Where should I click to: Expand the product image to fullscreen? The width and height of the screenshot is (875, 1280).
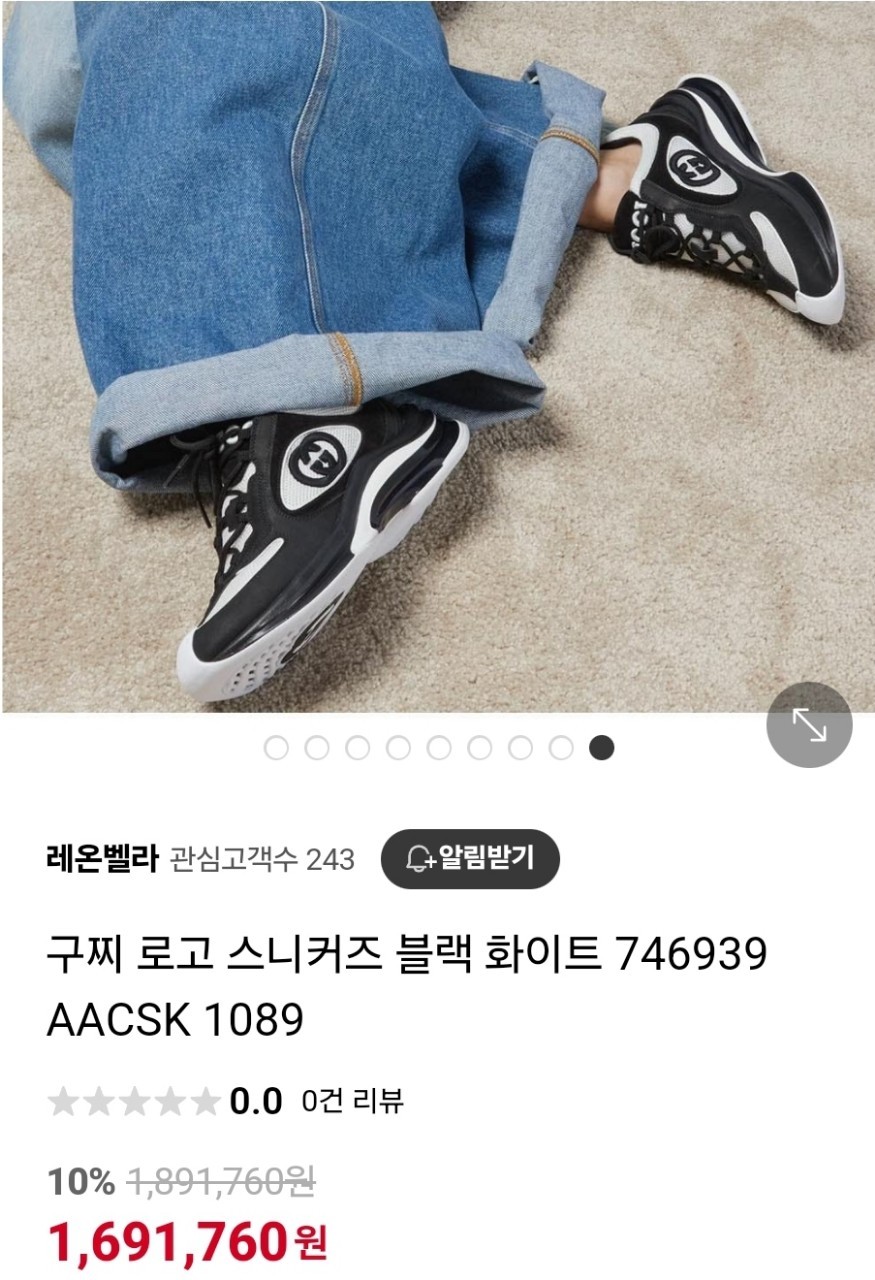(x=809, y=725)
